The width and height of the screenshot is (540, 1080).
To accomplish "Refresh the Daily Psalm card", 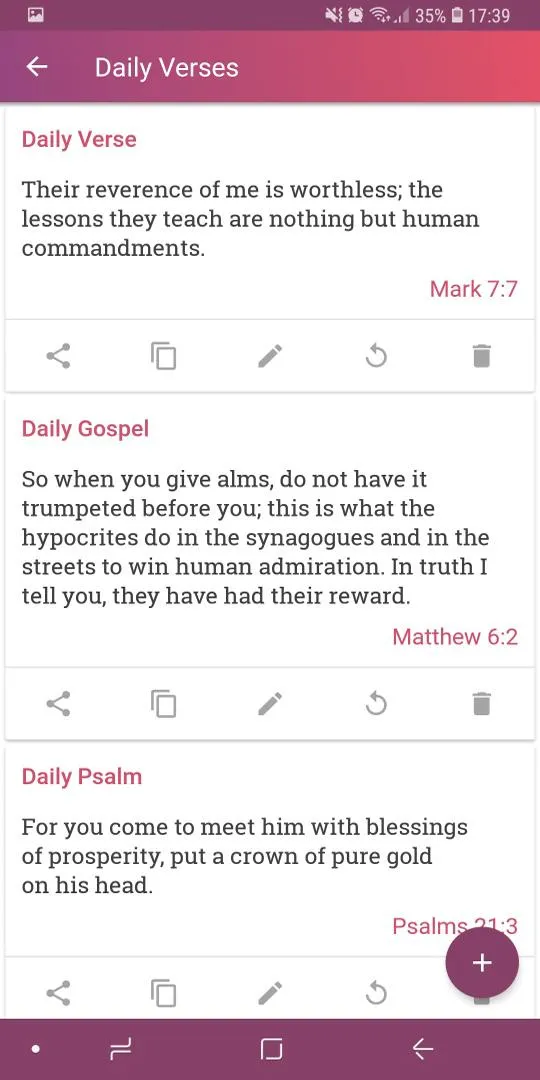I will point(376,993).
